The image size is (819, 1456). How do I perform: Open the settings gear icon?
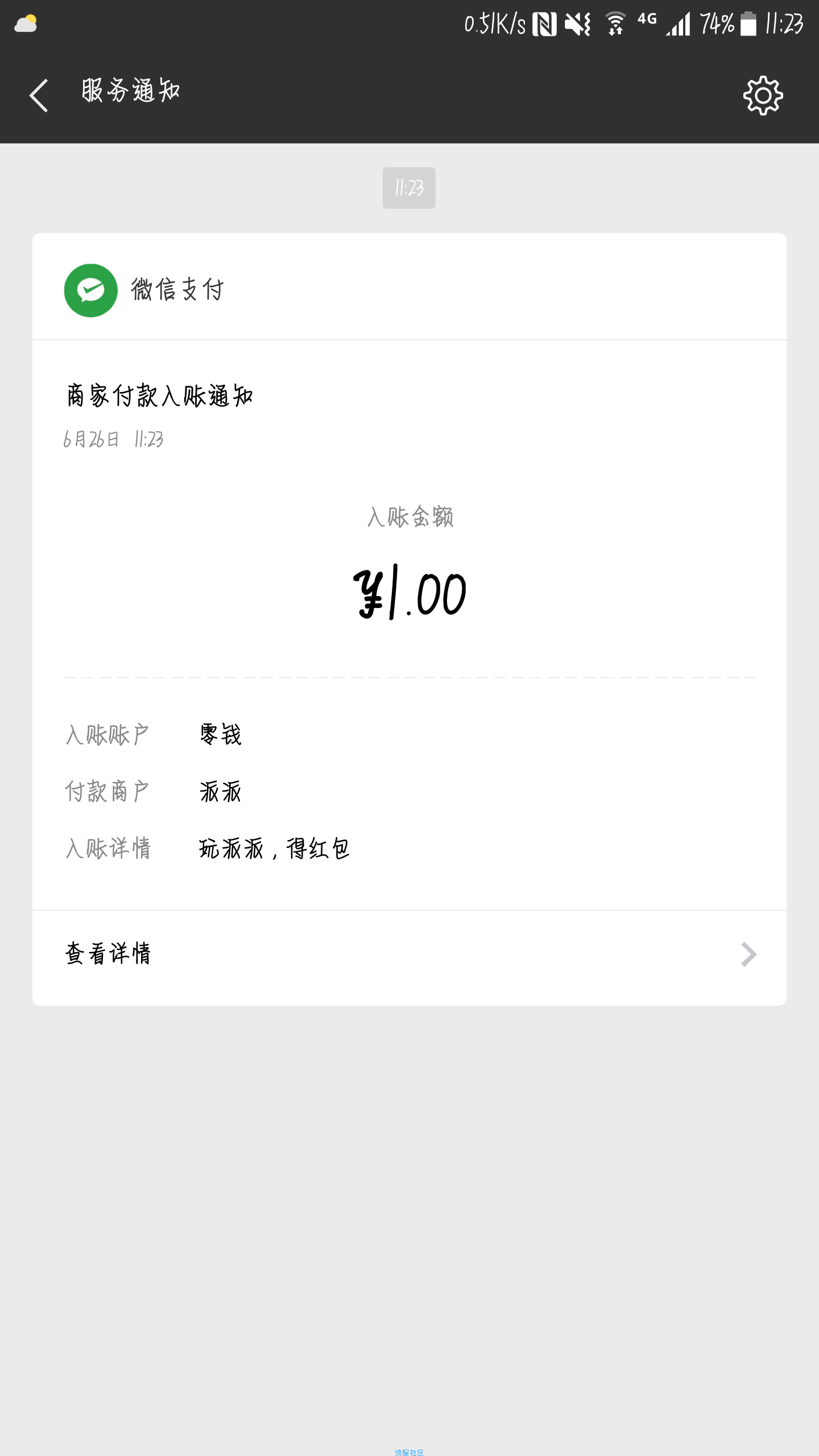pyautogui.click(x=763, y=96)
